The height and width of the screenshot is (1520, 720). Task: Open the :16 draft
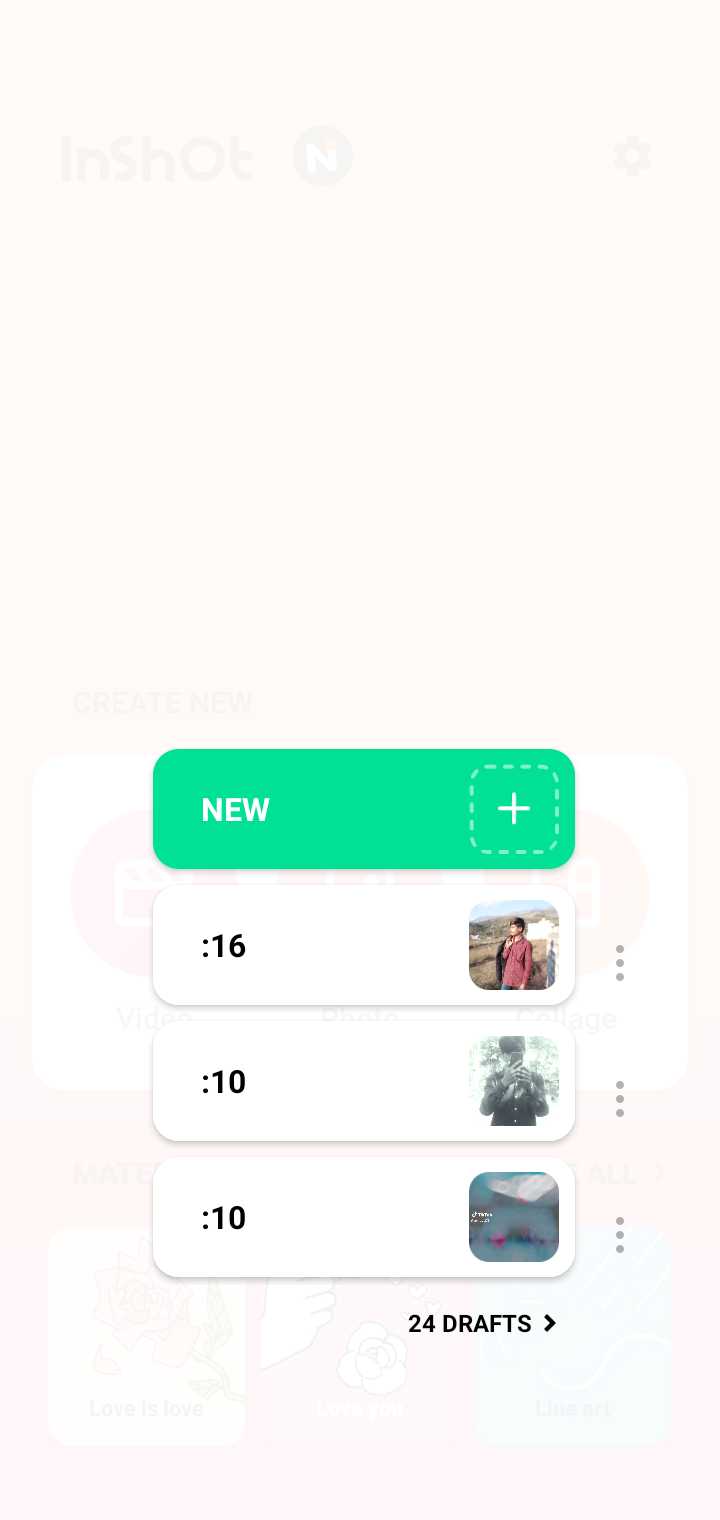[x=364, y=945]
